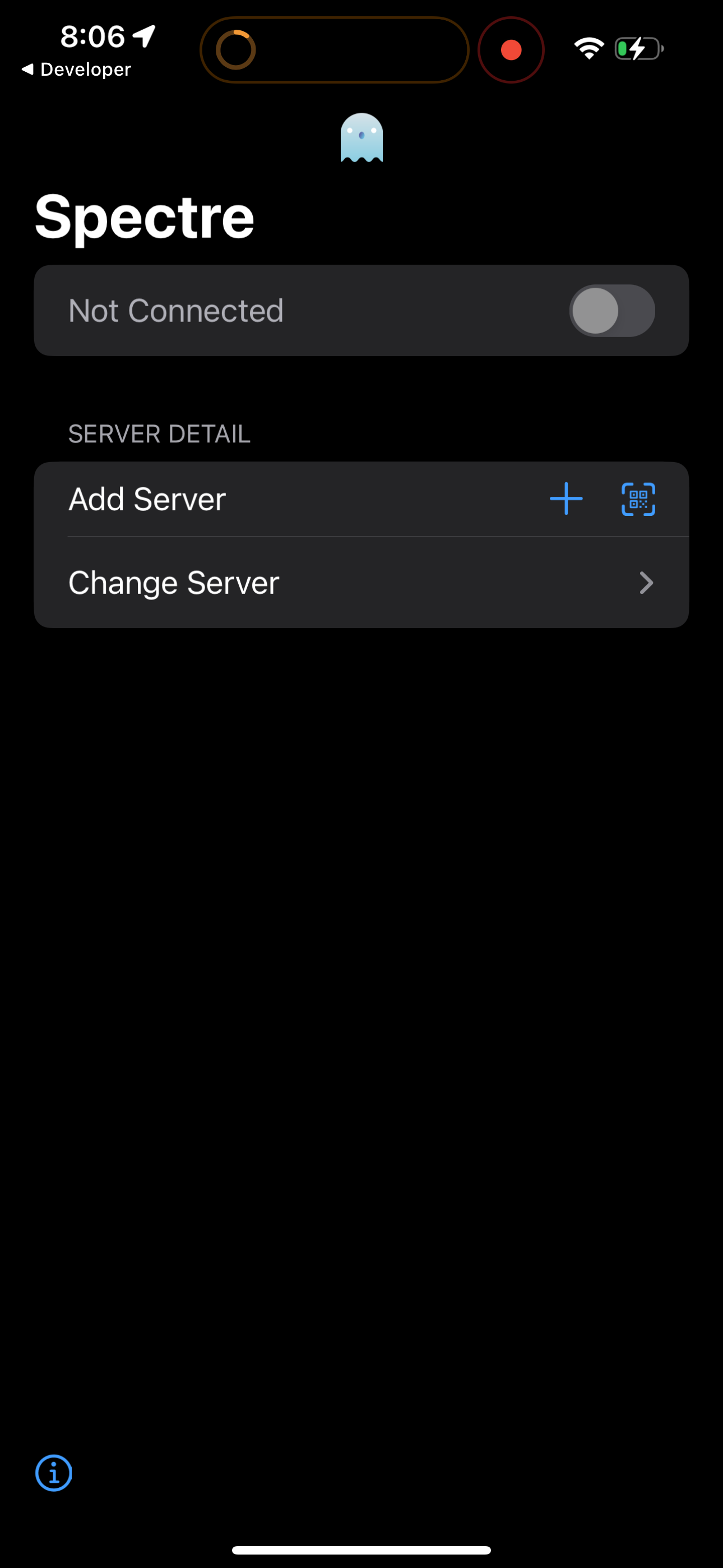Image resolution: width=723 pixels, height=1568 pixels.
Task: Open the server list disclosure arrow
Action: coord(647,583)
